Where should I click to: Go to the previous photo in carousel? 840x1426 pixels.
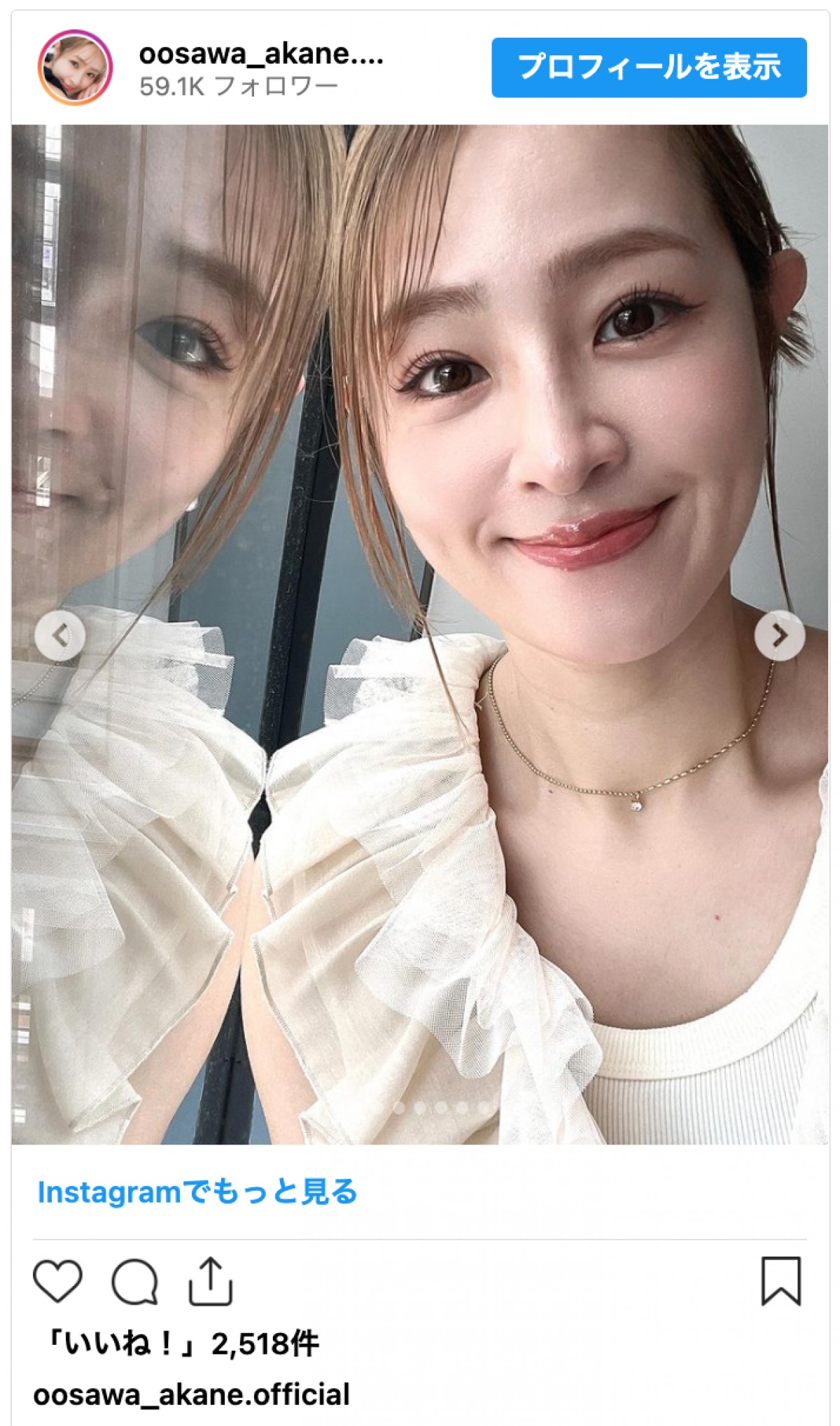pyautogui.click(x=60, y=636)
